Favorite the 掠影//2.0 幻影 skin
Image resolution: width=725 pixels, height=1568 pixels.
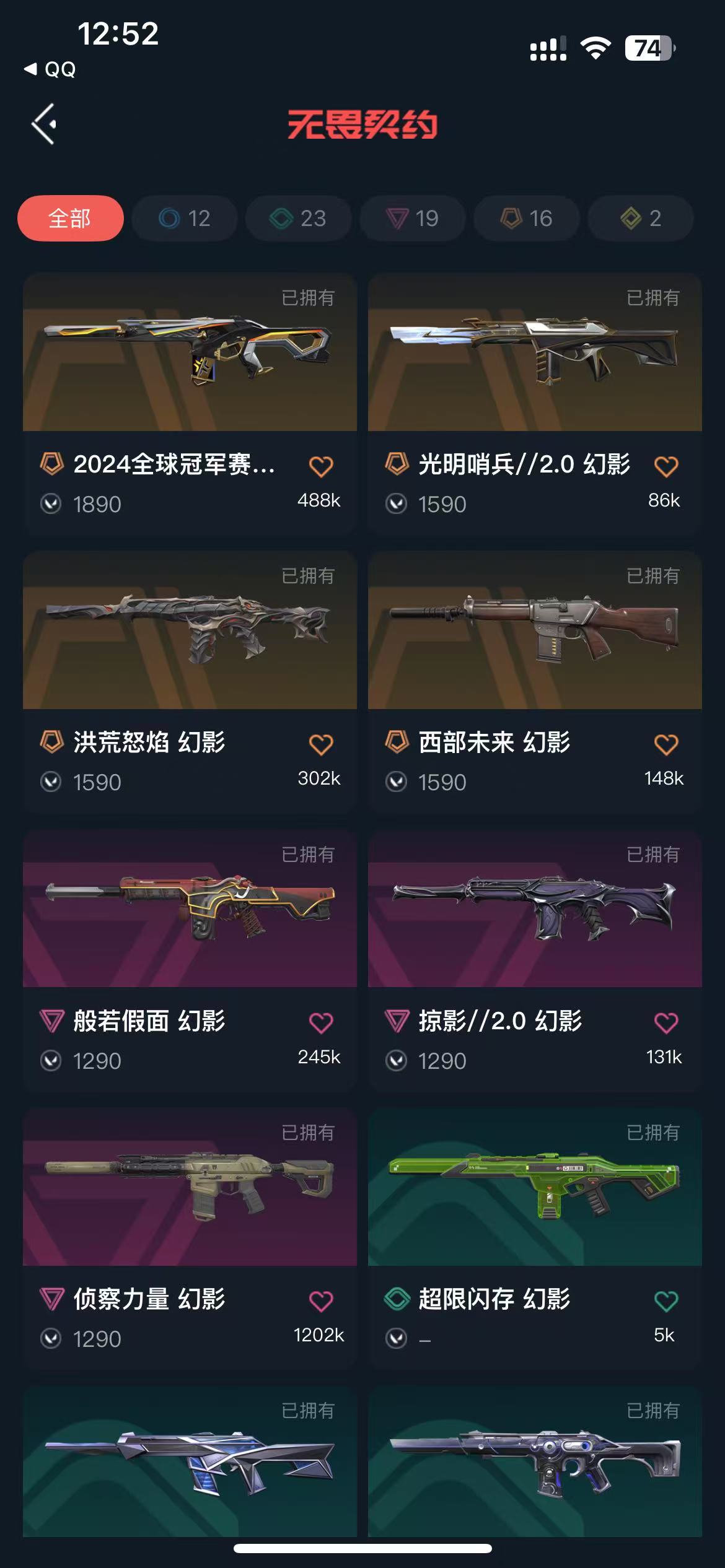(x=666, y=1022)
